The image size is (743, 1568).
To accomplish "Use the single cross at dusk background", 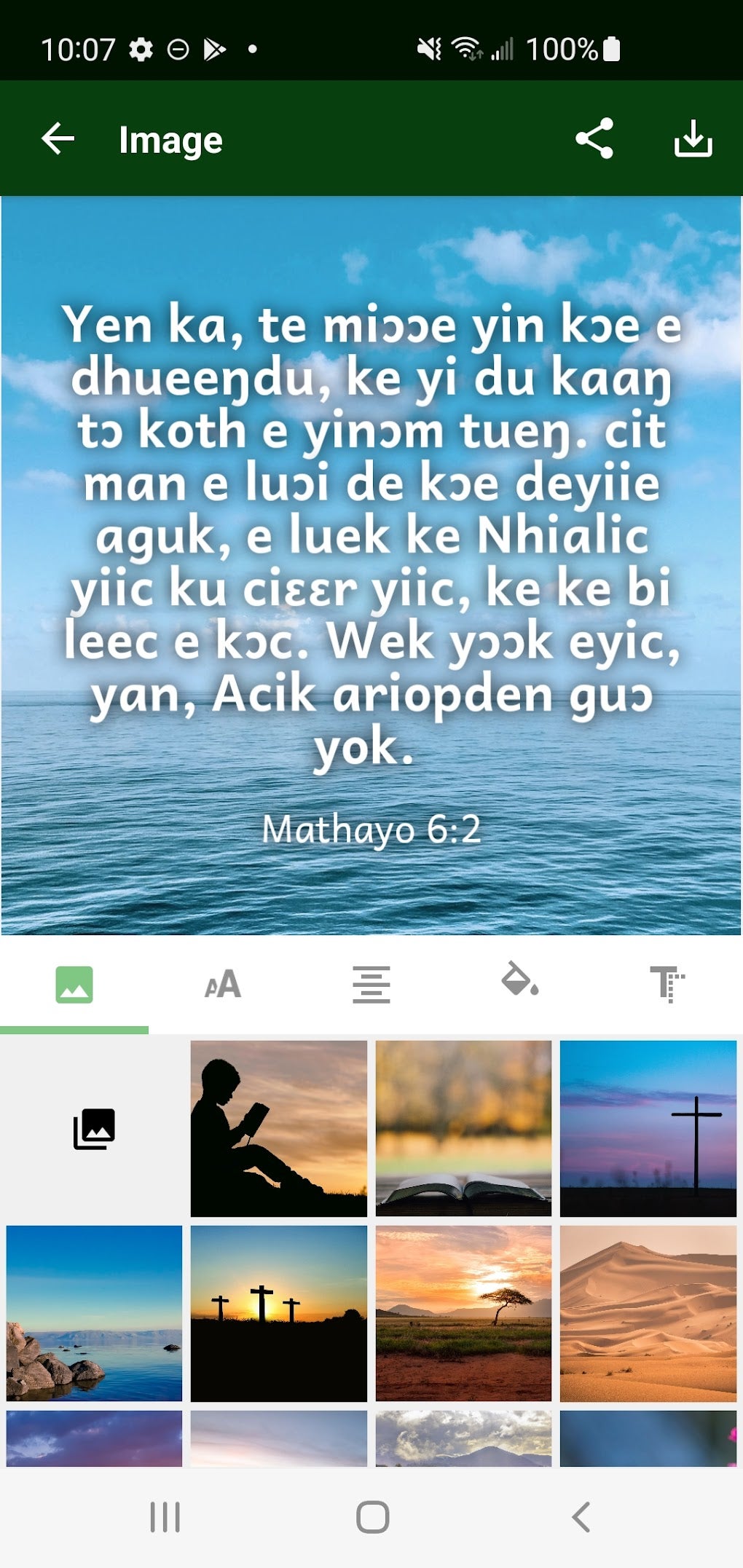I will (648, 1129).
